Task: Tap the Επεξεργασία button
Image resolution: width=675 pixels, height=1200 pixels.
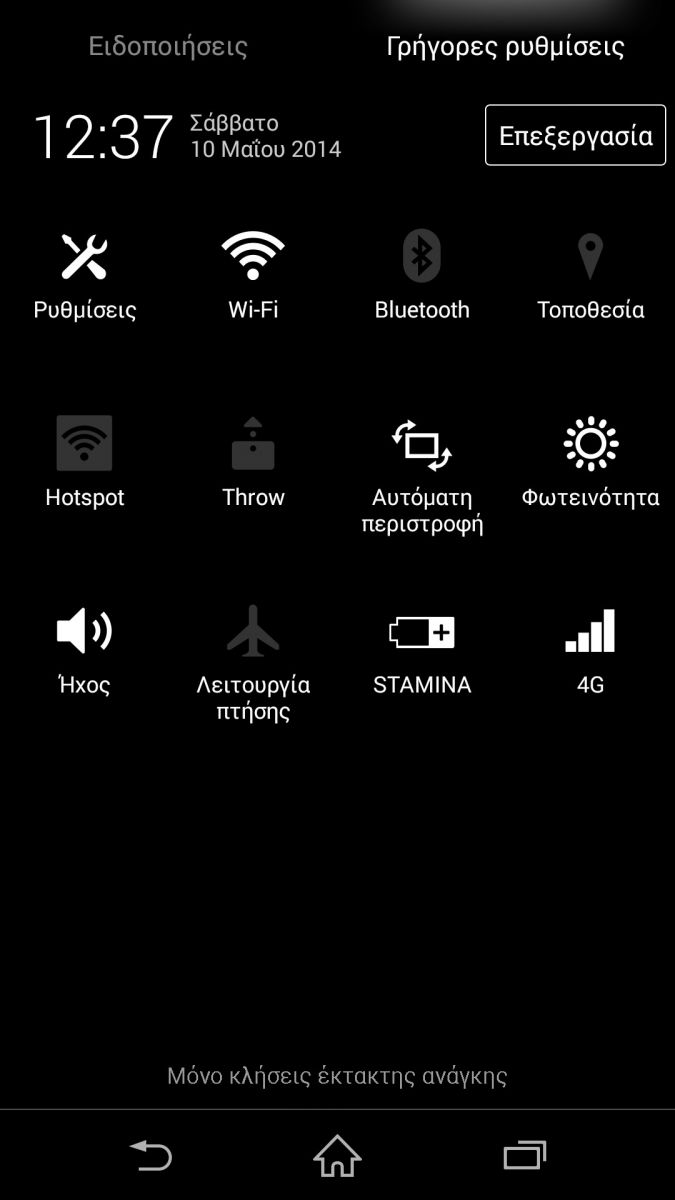Action: tap(575, 135)
